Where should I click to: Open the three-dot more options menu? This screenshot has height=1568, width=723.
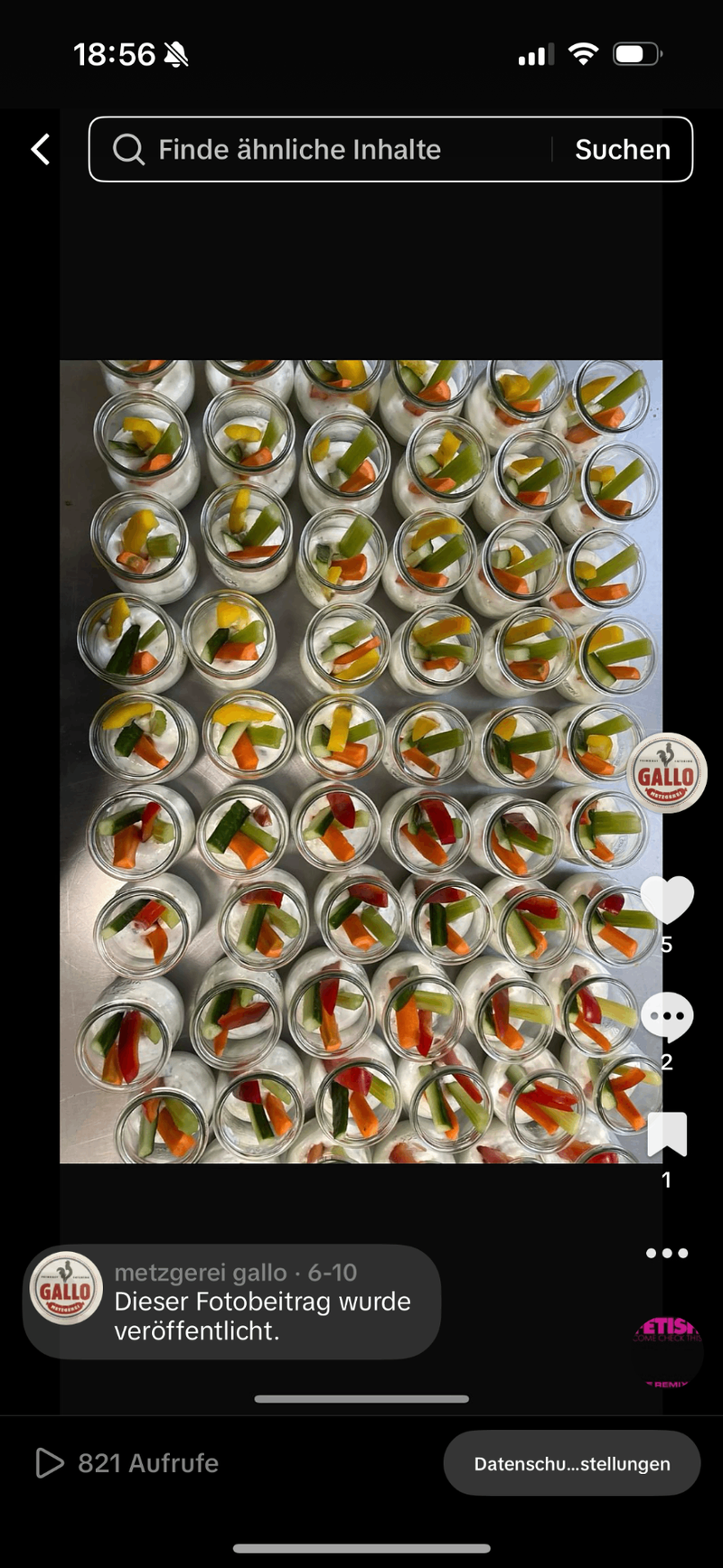[667, 1253]
